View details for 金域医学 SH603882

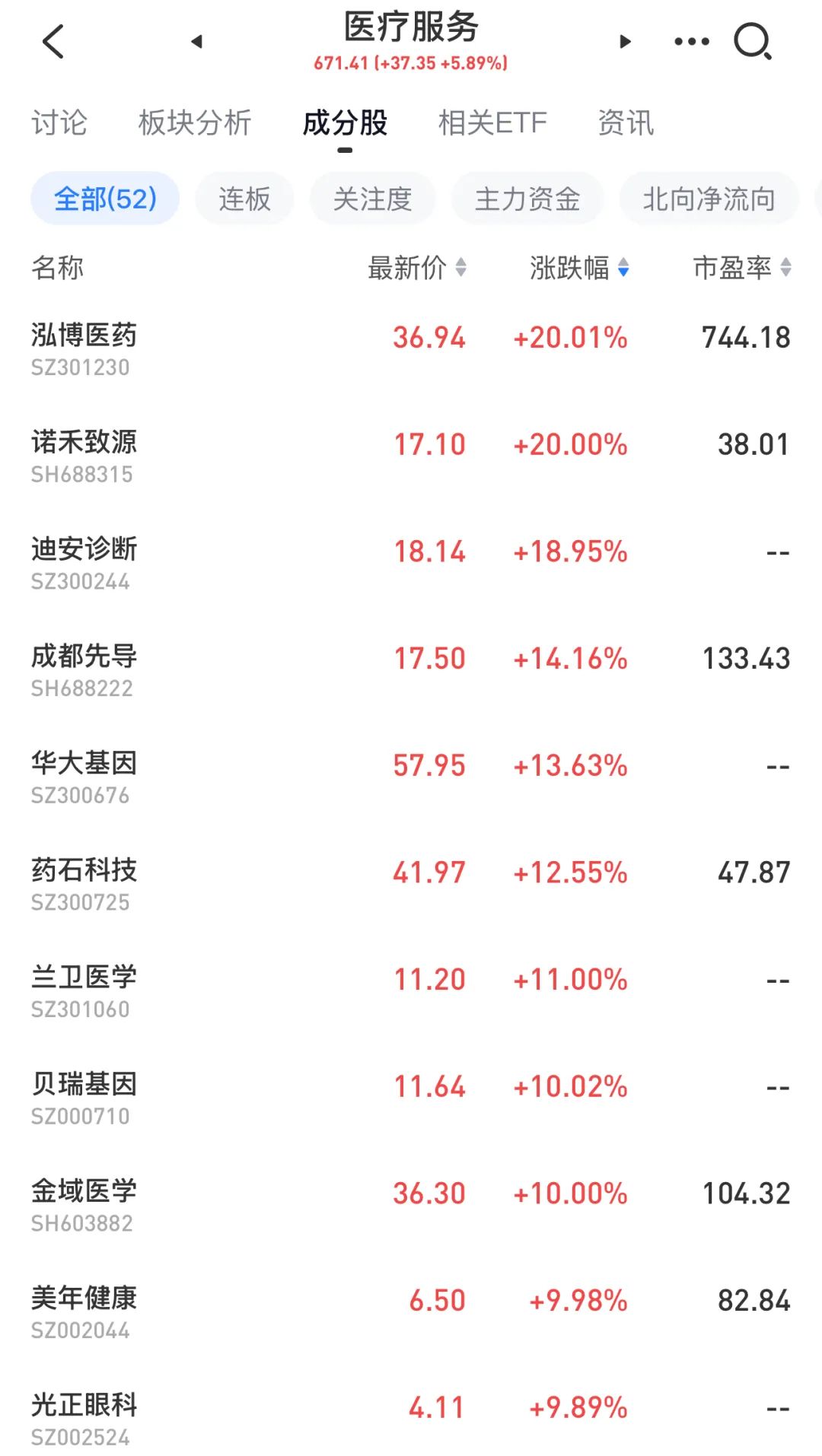pos(411,1206)
